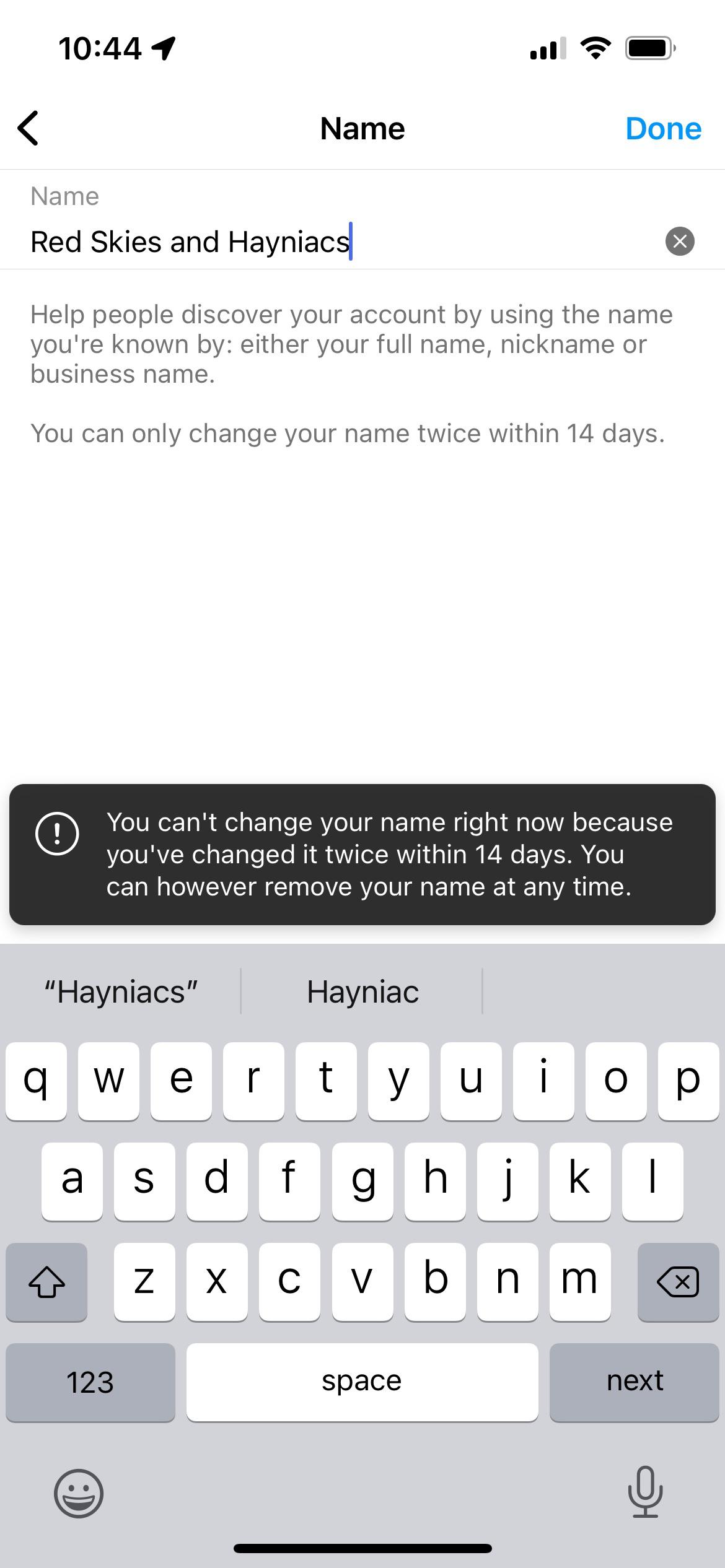Tap the Wi-Fi icon in the status bar

596,48
